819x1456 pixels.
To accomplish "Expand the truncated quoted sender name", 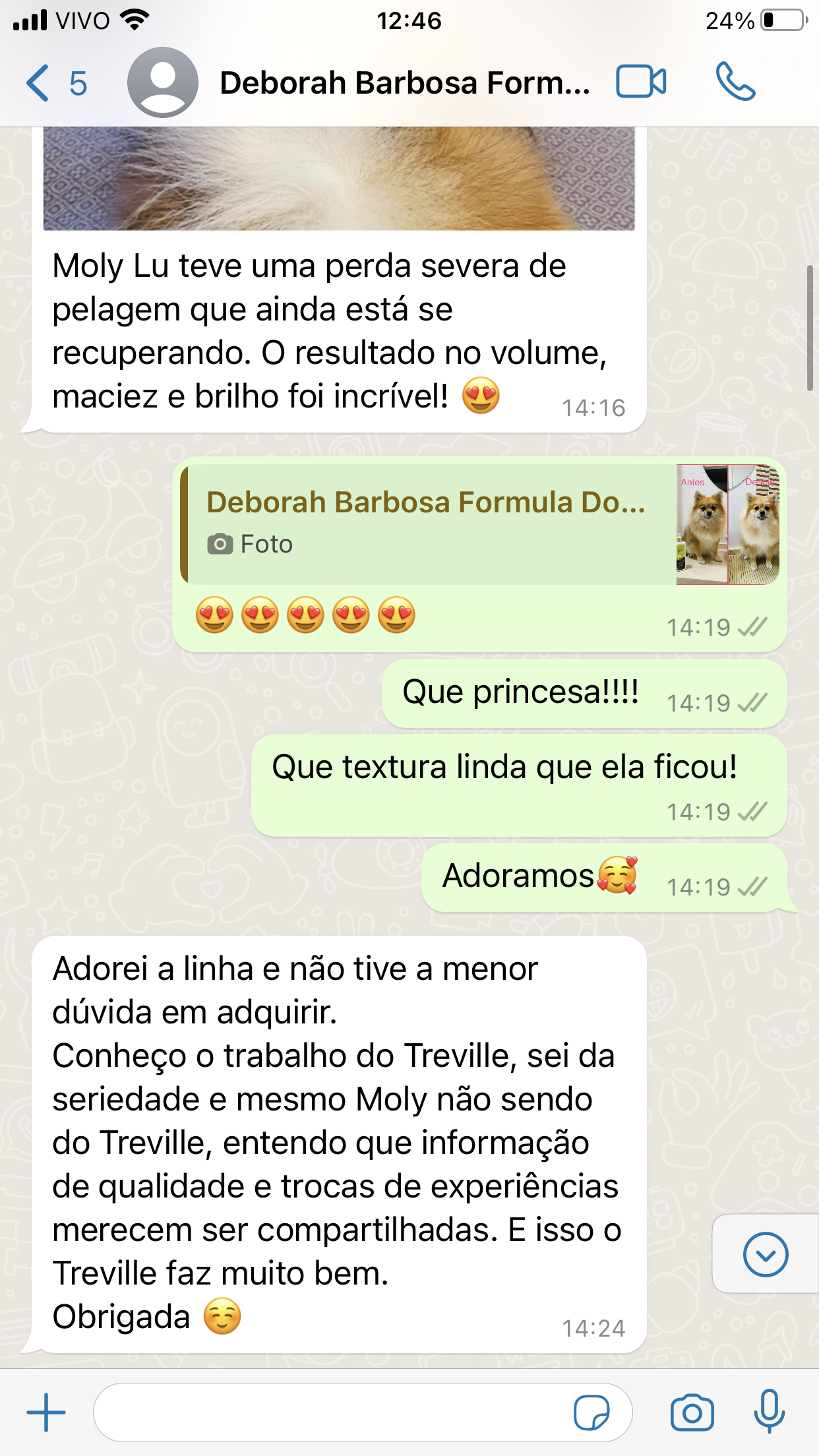I will click(x=425, y=507).
